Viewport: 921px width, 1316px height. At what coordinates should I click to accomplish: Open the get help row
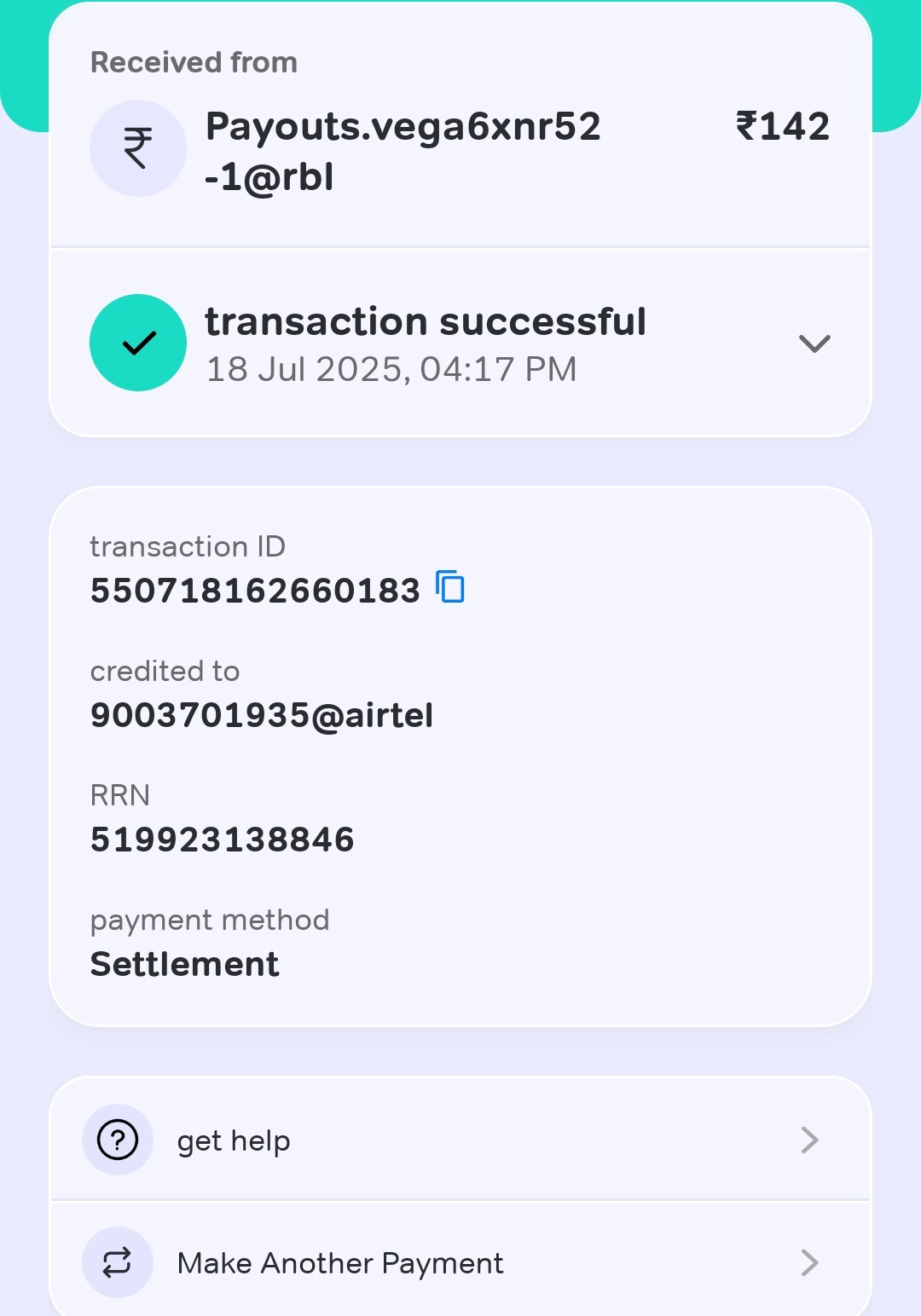coord(460,1140)
